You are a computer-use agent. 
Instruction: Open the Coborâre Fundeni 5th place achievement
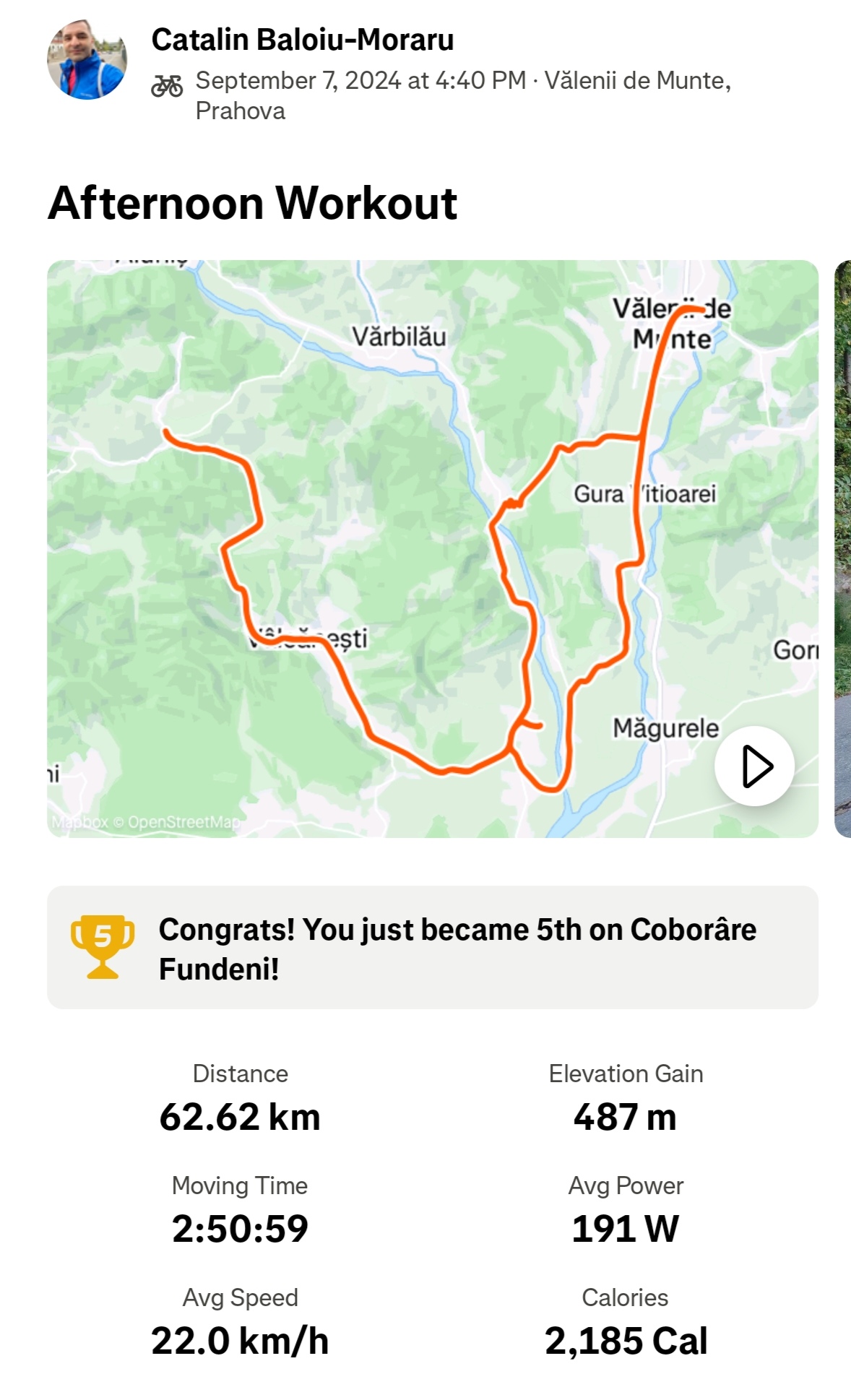(x=432, y=948)
